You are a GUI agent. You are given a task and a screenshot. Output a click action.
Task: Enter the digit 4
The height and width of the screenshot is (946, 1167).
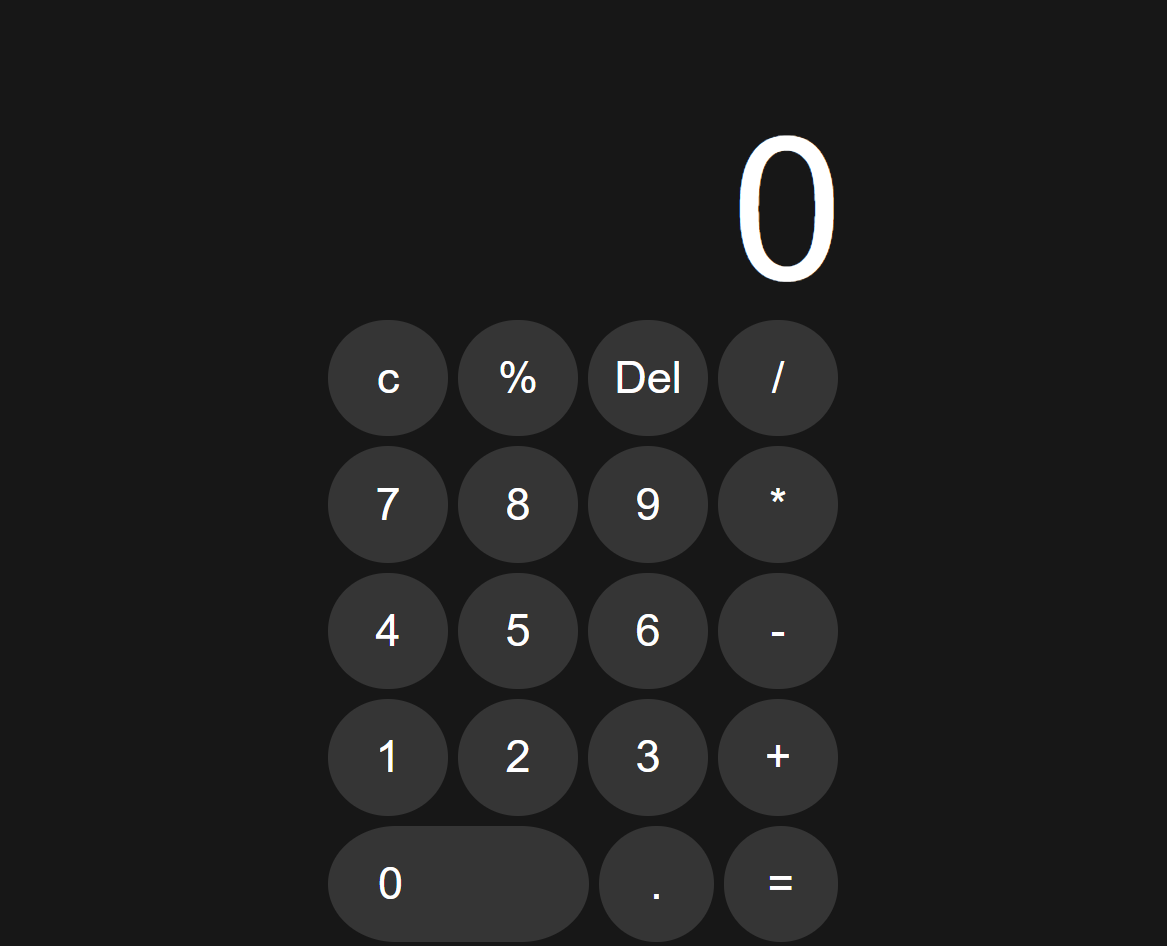tap(388, 631)
